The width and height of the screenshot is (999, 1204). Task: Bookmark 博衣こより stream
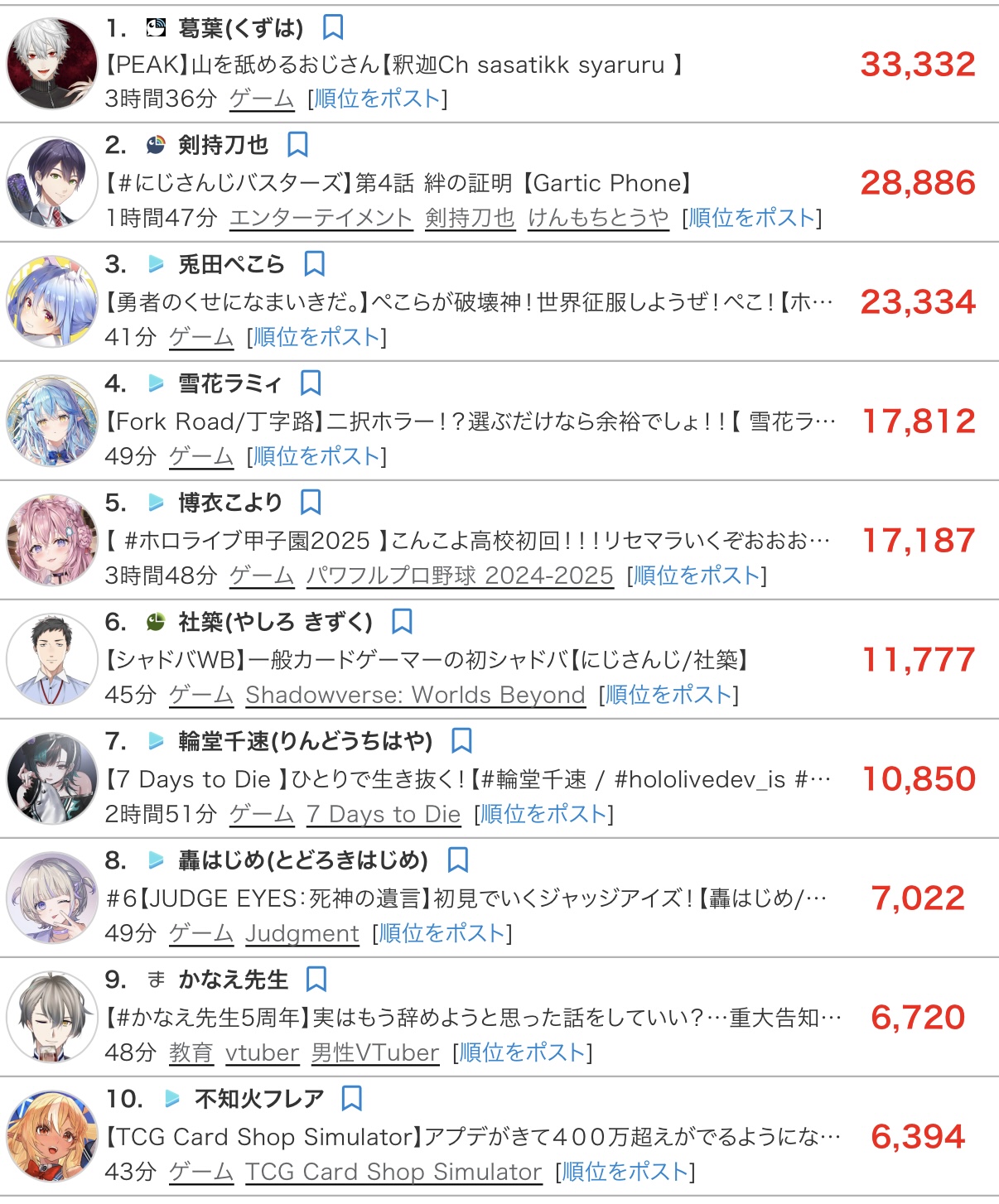pos(311,503)
